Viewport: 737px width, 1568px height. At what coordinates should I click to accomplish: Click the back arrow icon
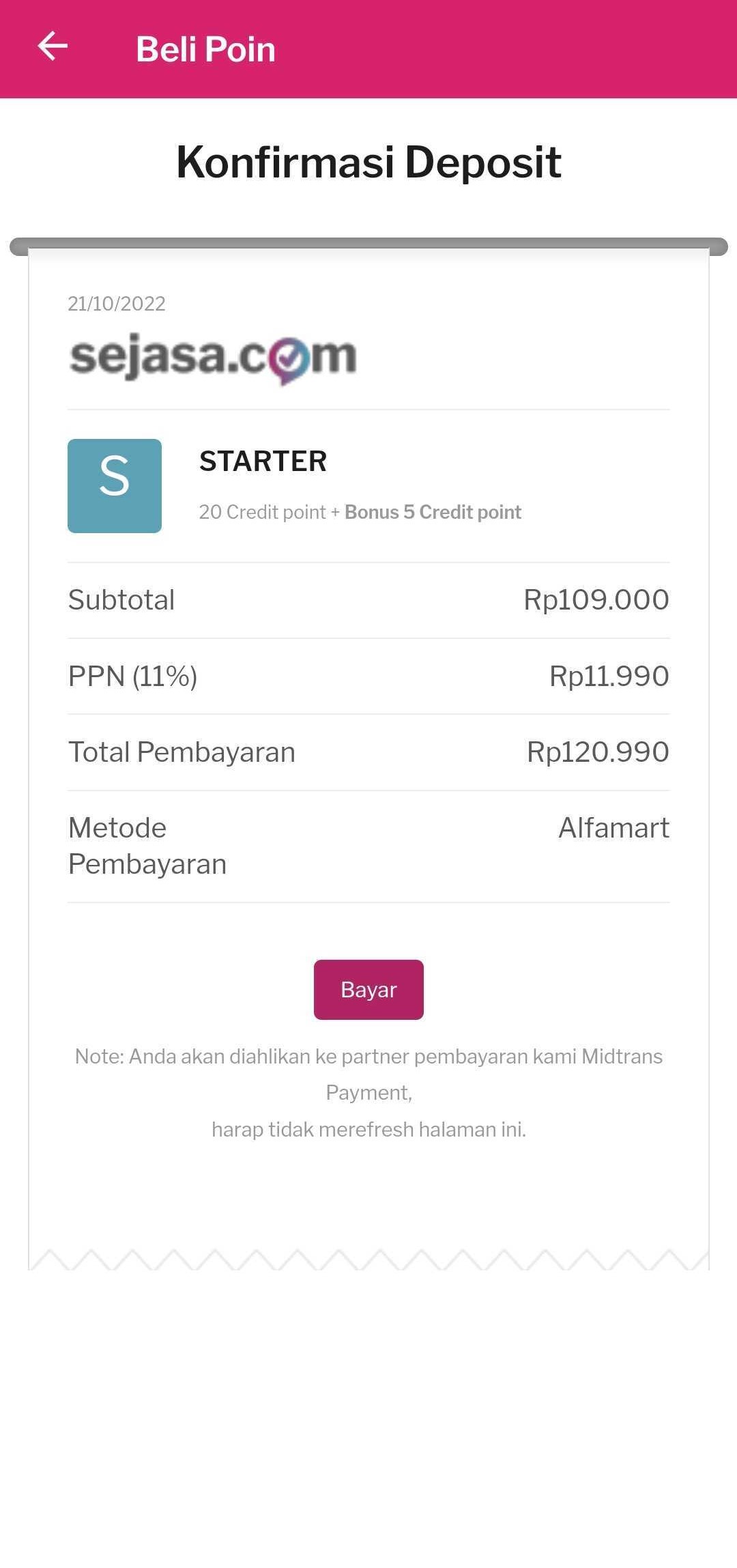pyautogui.click(x=53, y=47)
